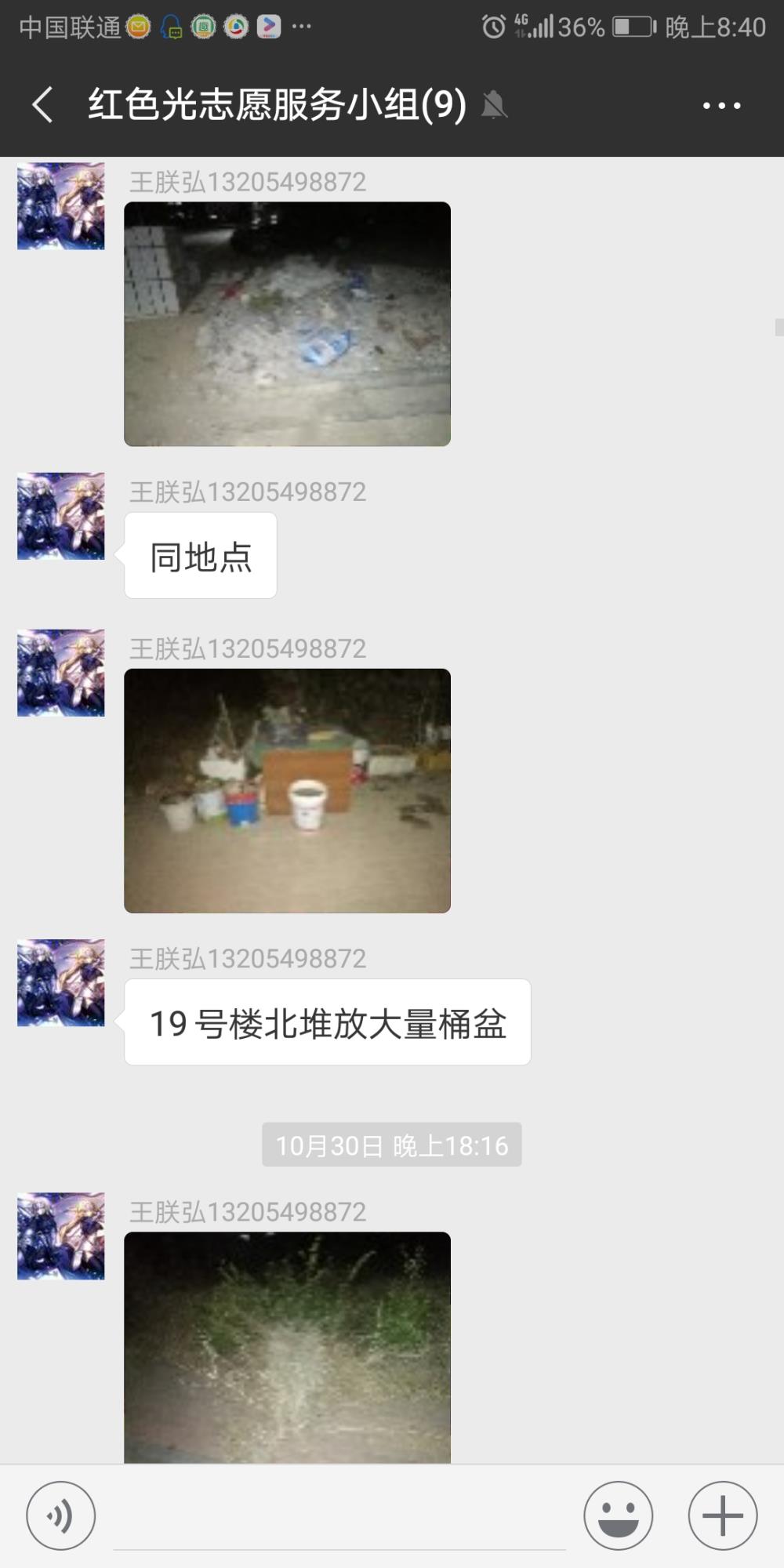The height and width of the screenshot is (1568, 784).
Task: Open the overgrown weeds photo
Action: (287, 1347)
